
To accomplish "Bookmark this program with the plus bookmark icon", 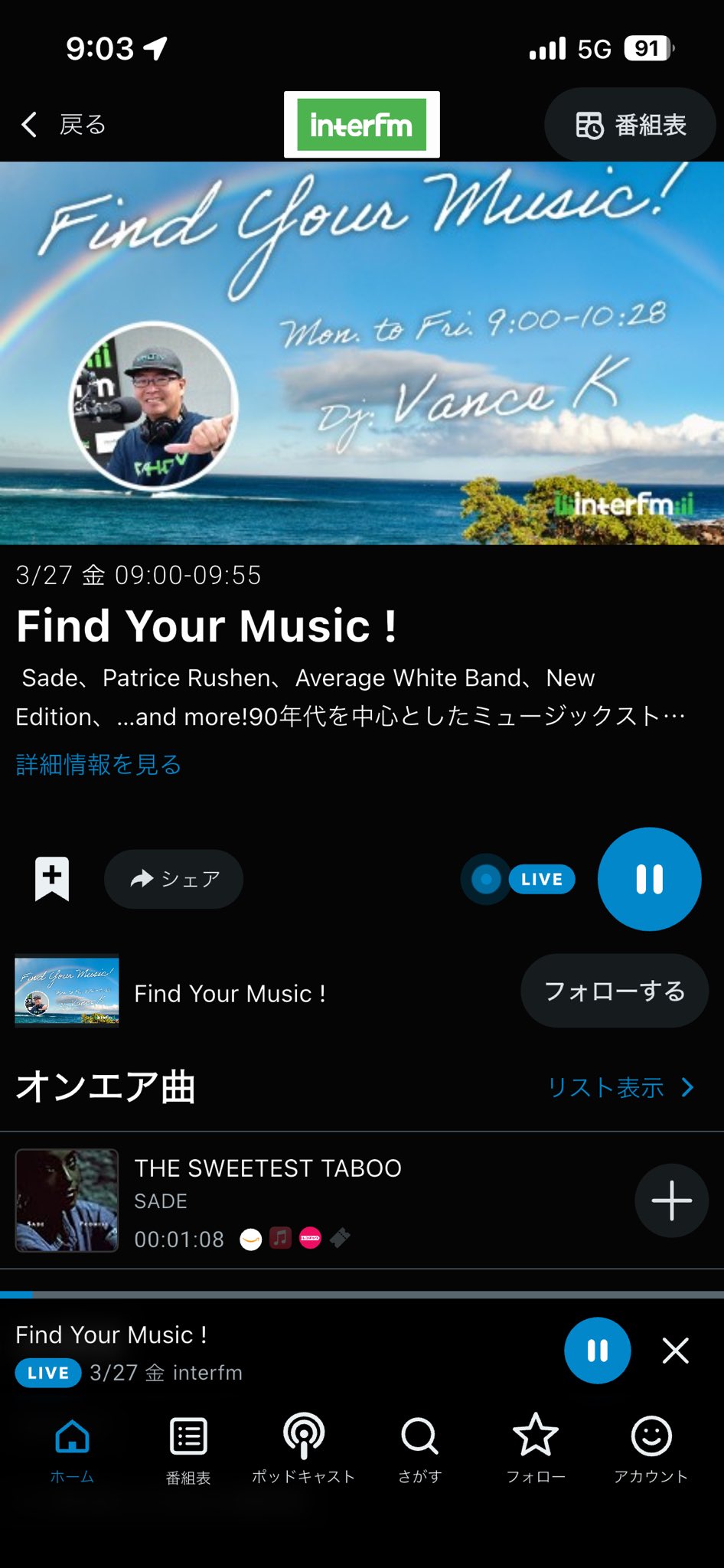I will (x=52, y=878).
